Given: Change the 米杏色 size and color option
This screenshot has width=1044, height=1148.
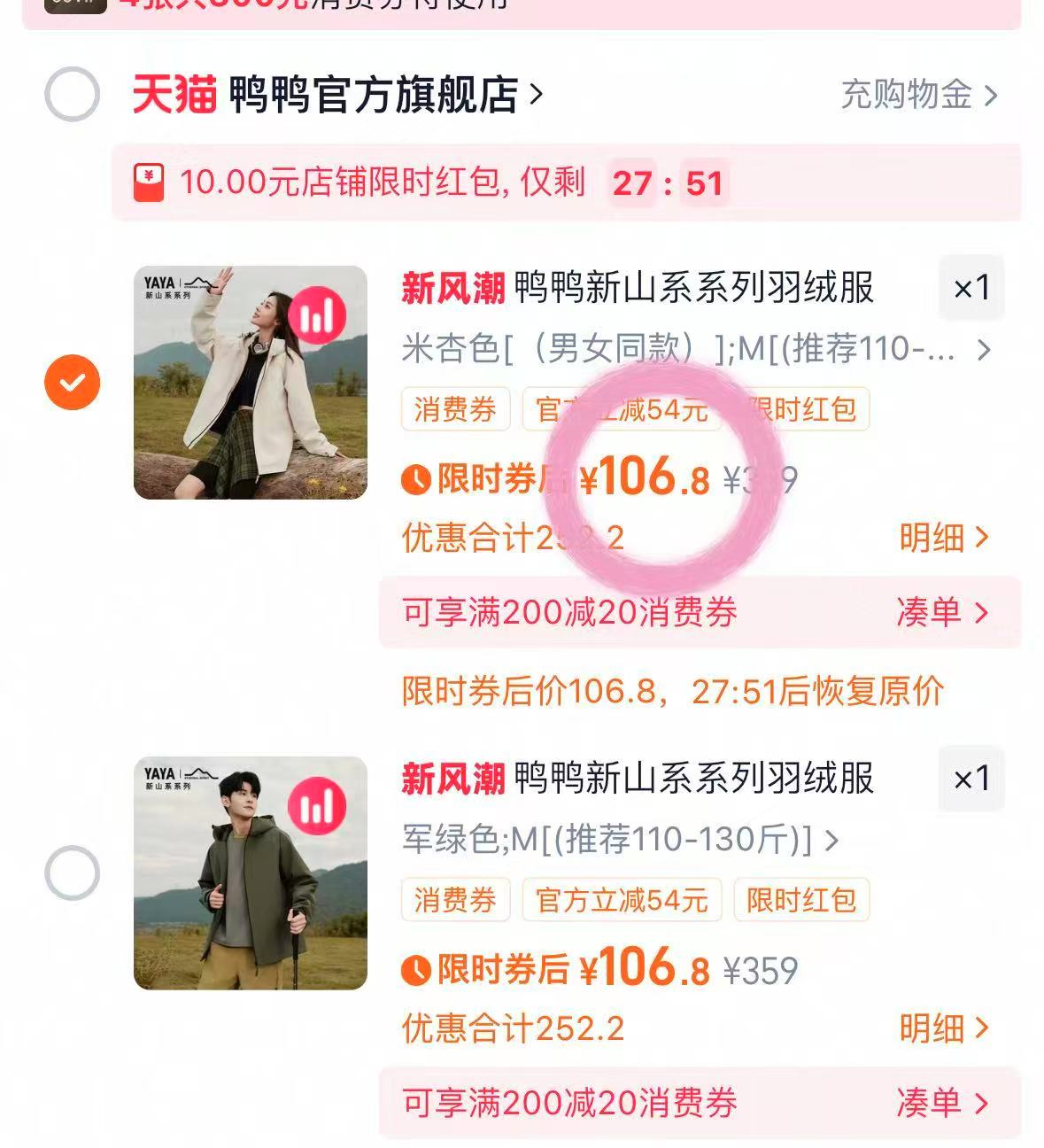Looking at the screenshot, I should [695, 350].
